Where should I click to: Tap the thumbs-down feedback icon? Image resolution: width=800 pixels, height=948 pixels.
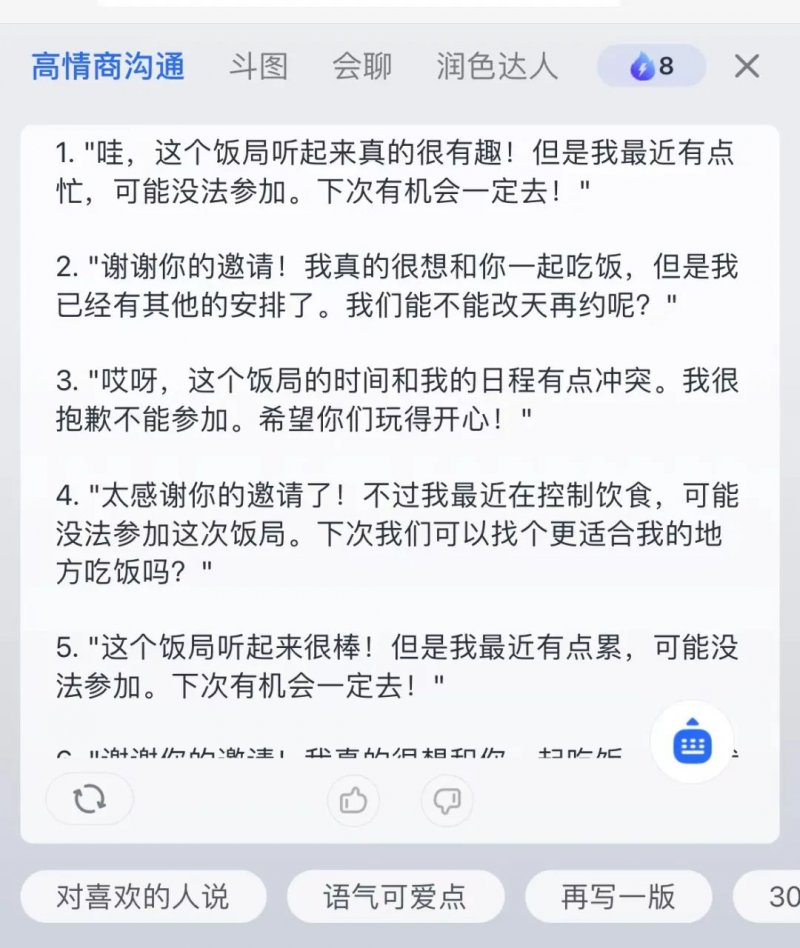446,800
